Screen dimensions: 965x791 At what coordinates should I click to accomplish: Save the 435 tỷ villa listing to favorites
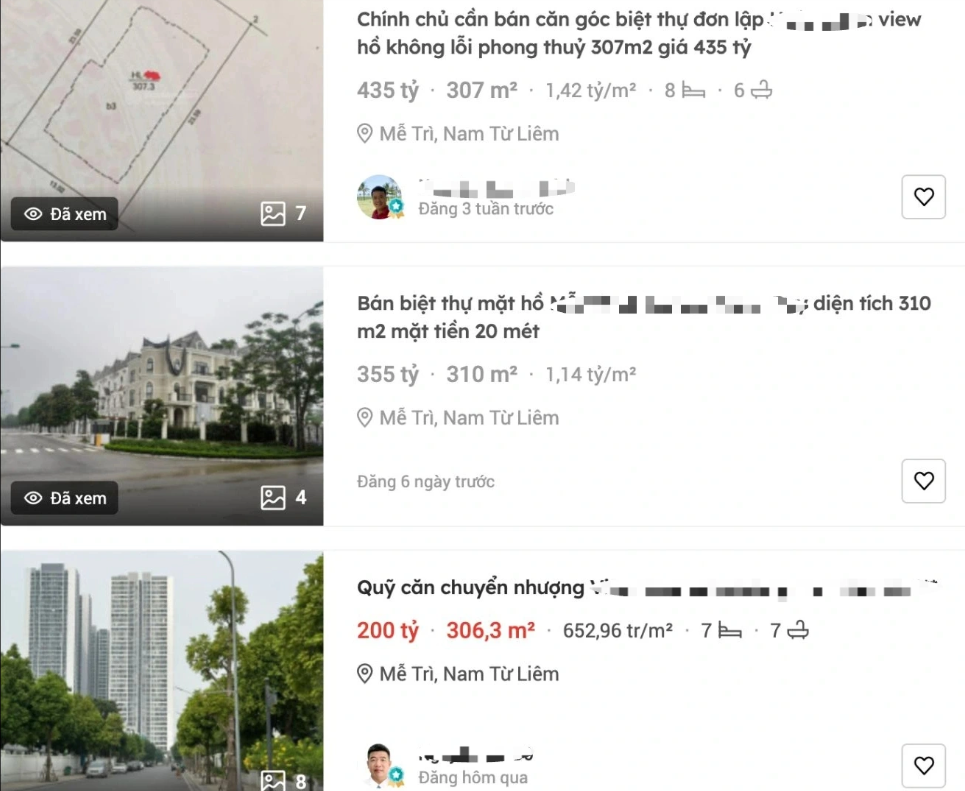923,197
